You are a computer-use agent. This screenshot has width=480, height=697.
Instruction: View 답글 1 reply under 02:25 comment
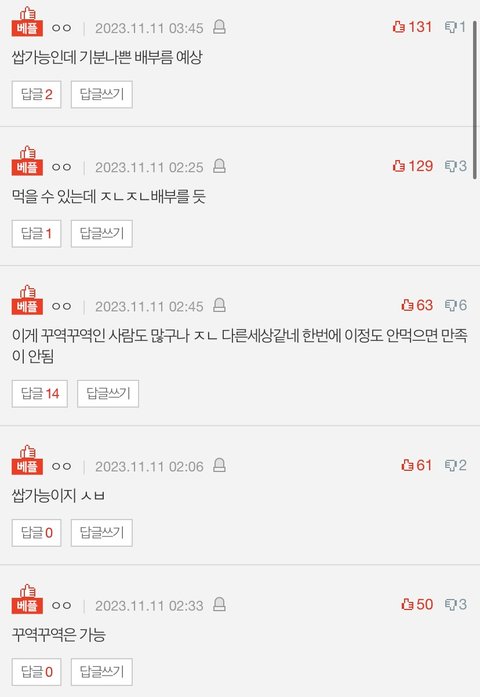pyautogui.click(x=36, y=233)
